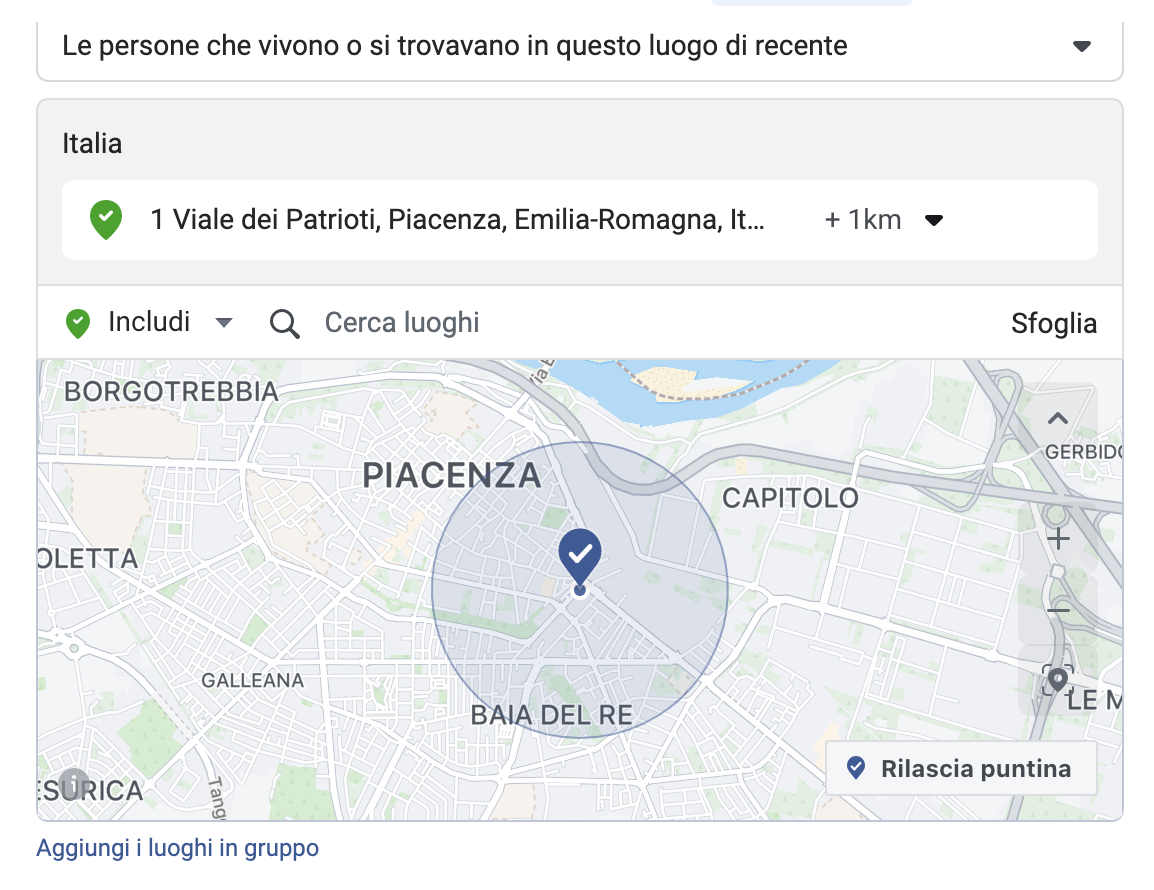Viewport: 1154px width, 890px height.
Task: Tap Sfoglia to browse locations
Action: pyautogui.click(x=1053, y=323)
